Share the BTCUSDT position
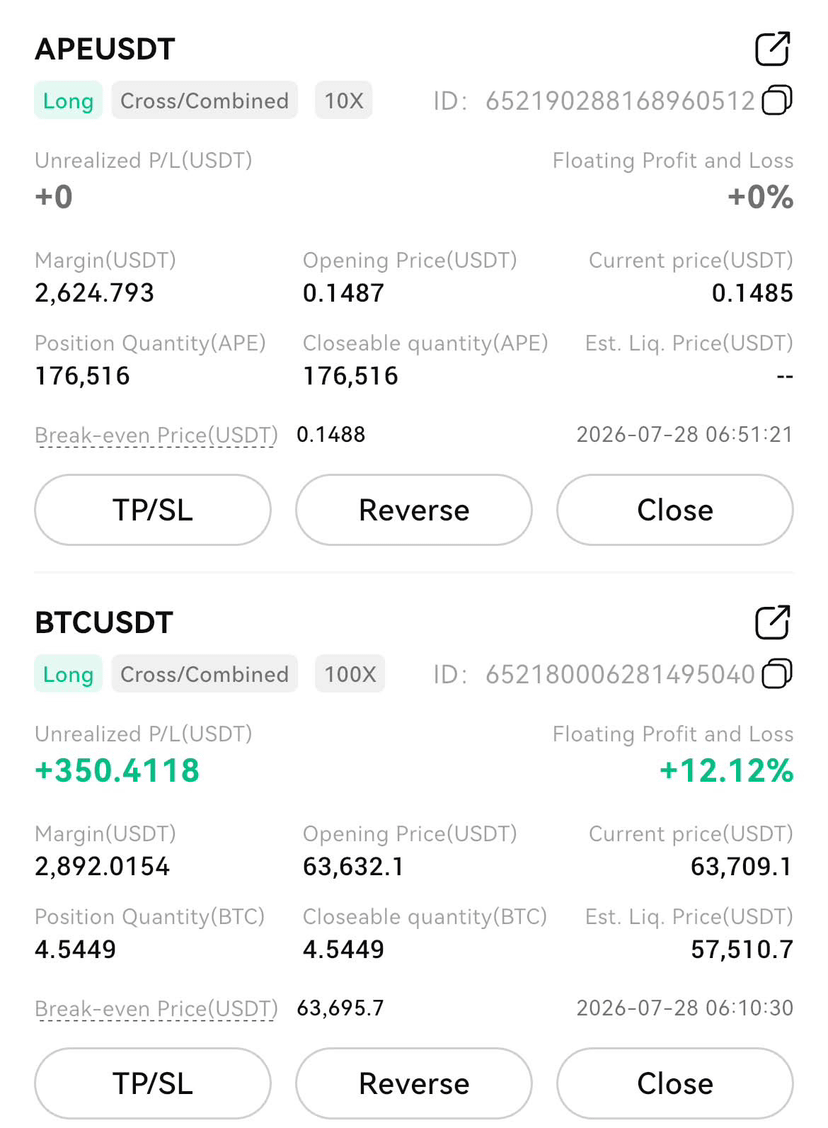 [773, 622]
